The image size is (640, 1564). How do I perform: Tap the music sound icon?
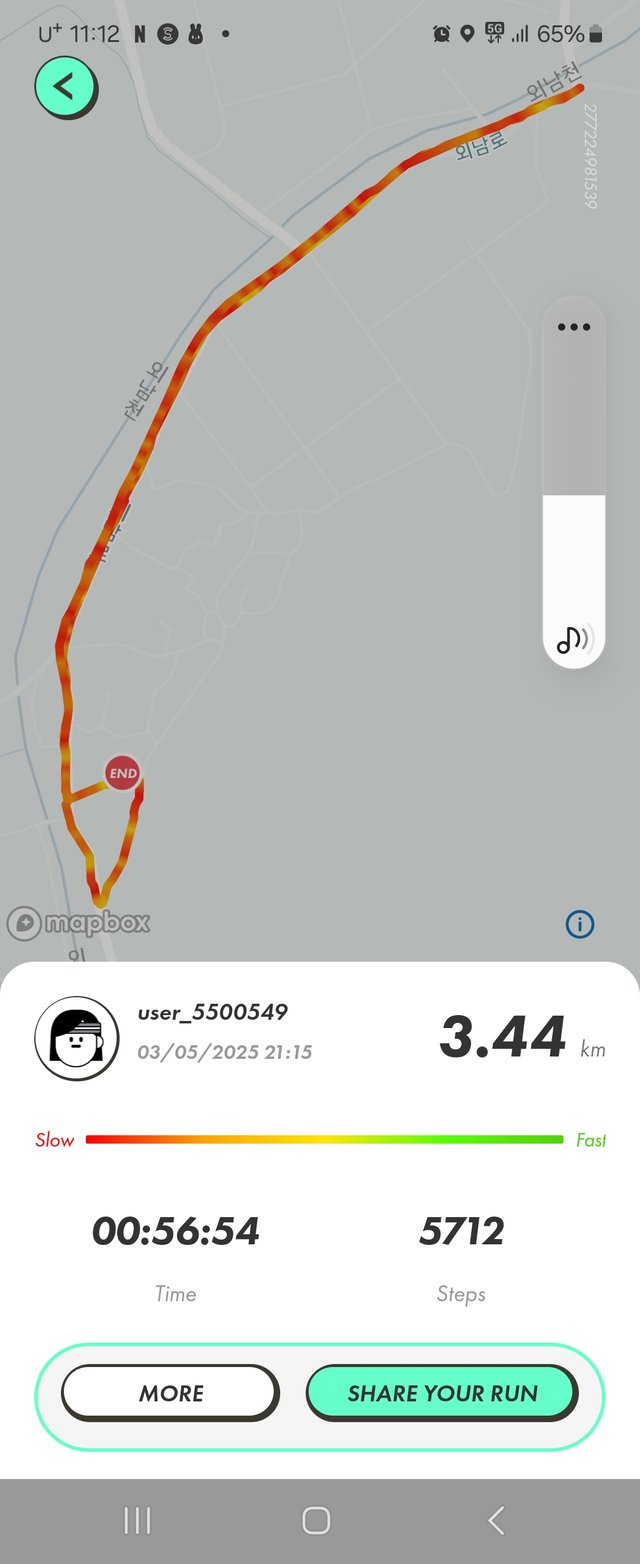tap(574, 638)
